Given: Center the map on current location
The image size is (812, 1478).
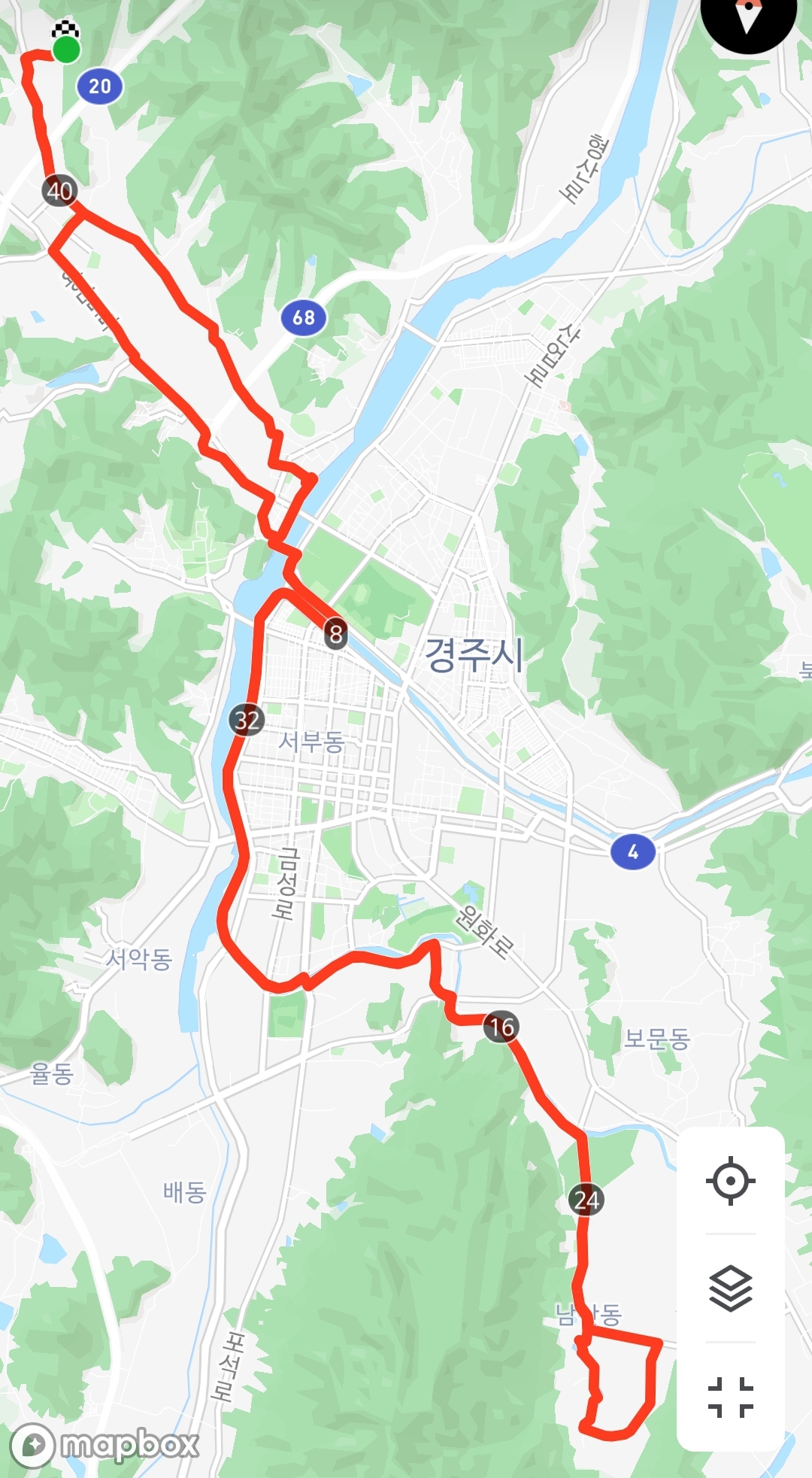Looking at the screenshot, I should (730, 1182).
